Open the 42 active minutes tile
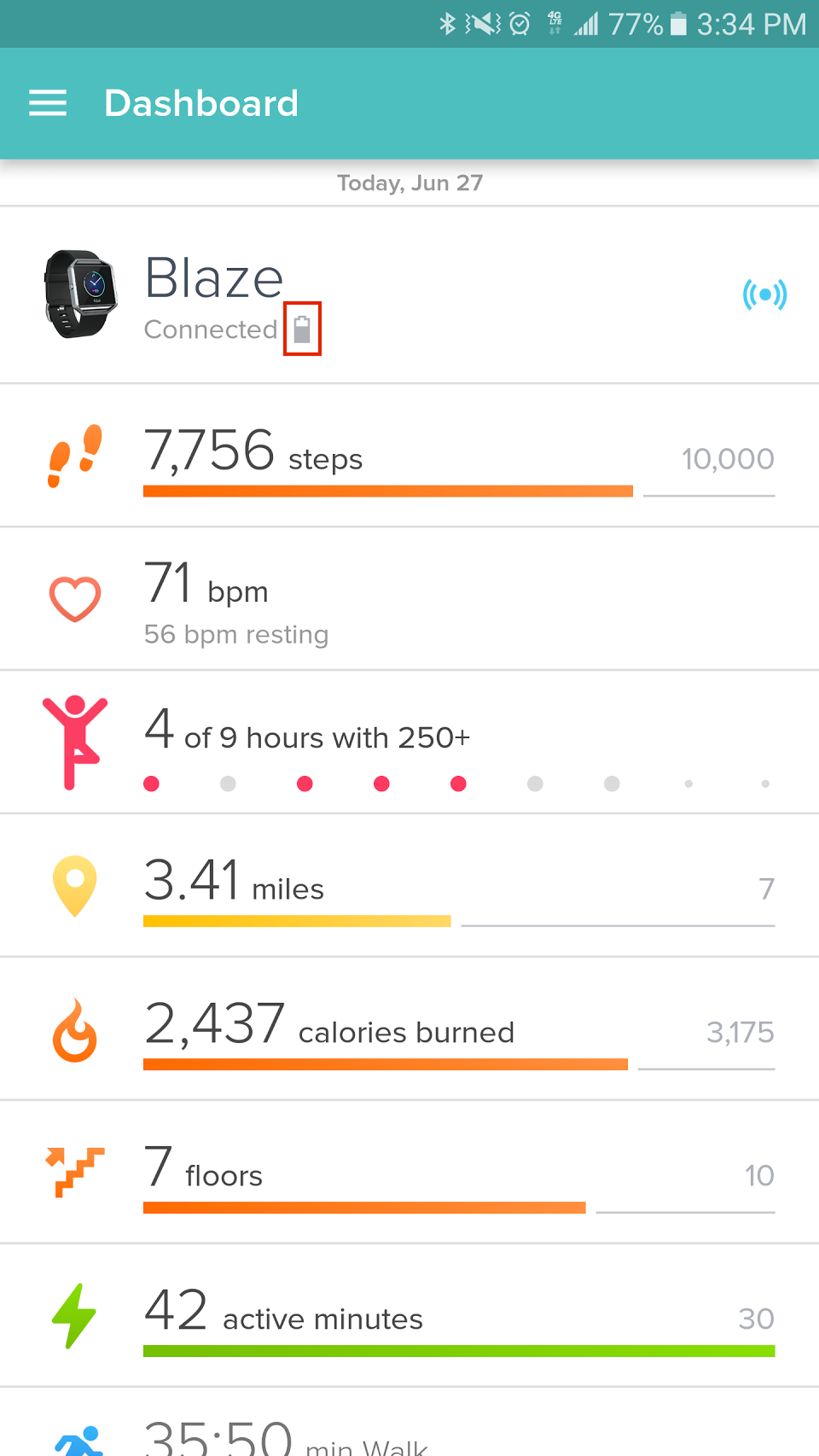819x1456 pixels. tap(409, 1316)
